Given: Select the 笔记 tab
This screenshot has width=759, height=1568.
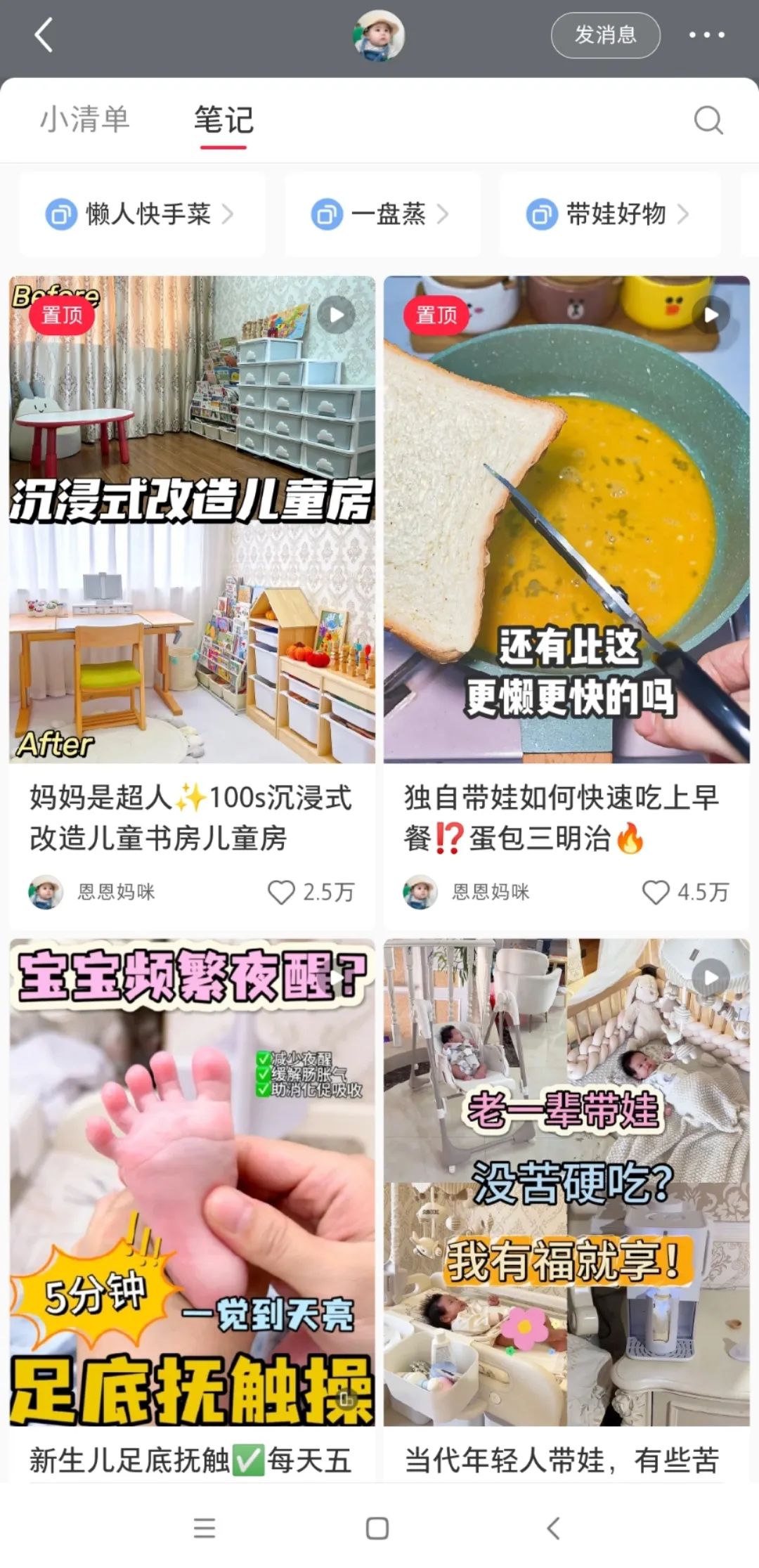Looking at the screenshot, I should point(223,119).
